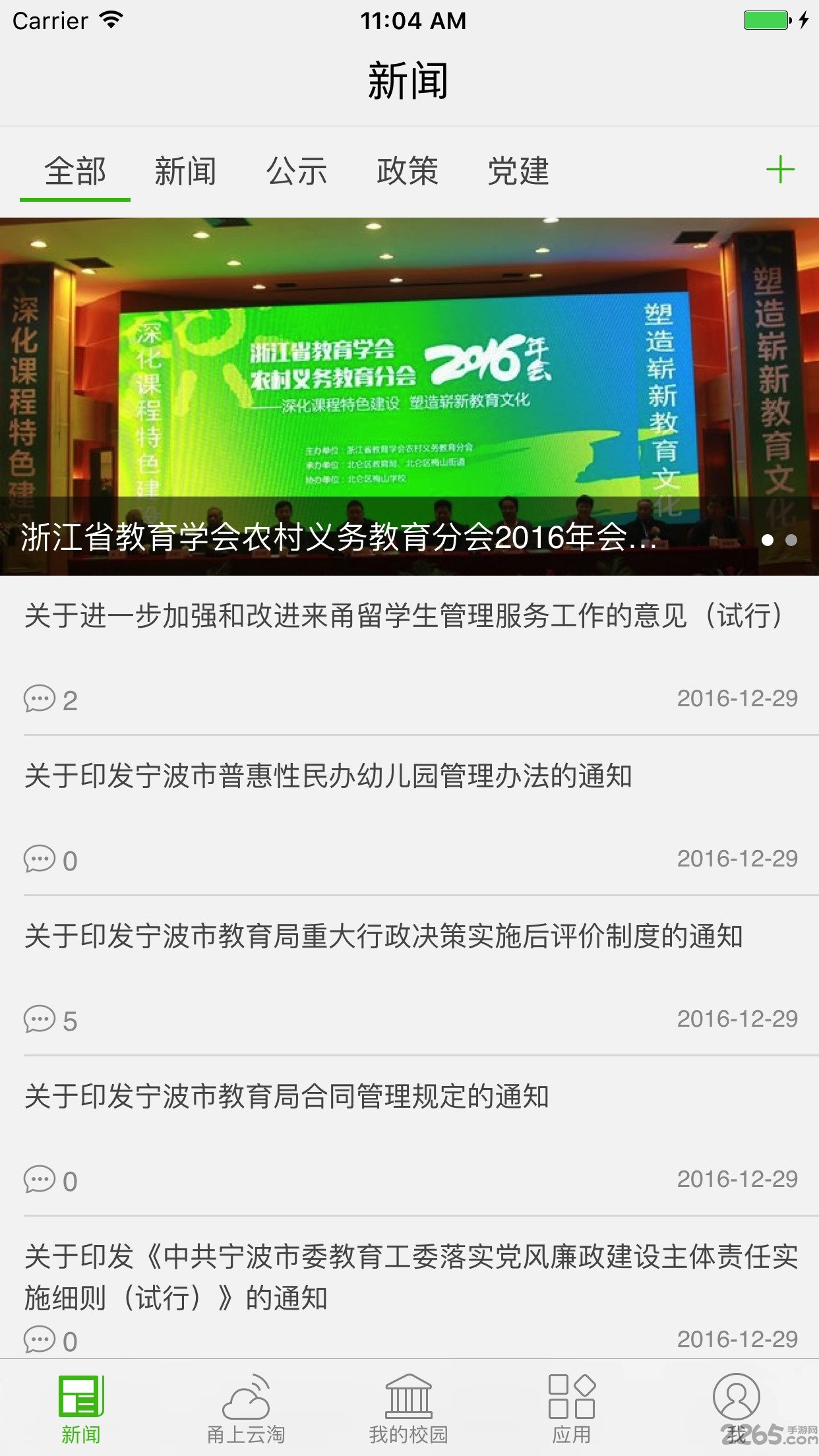Viewport: 819px width, 1456px height.
Task: Tap the green plus icon to add categories
Action: click(779, 170)
